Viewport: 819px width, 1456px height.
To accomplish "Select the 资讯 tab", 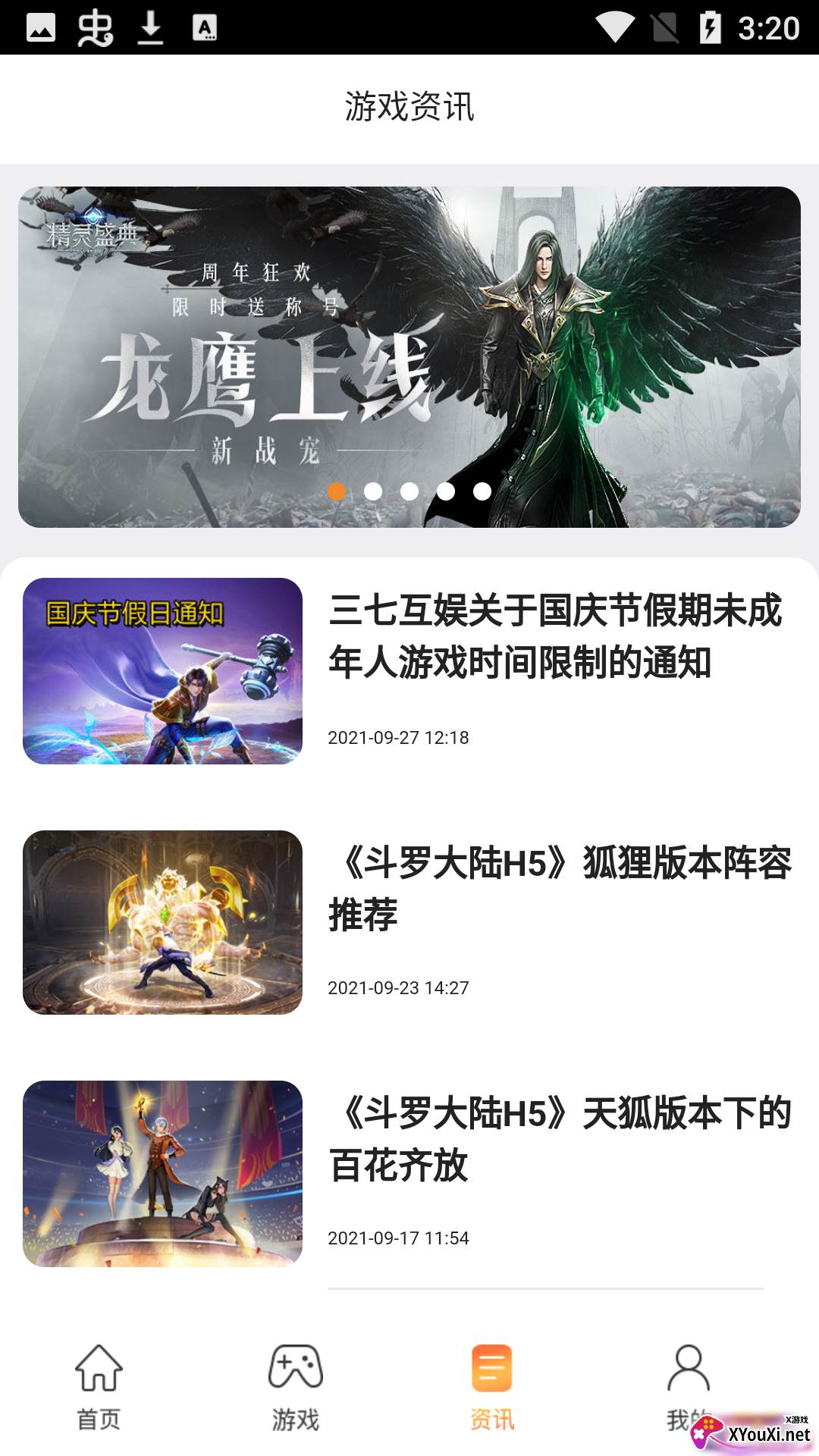I will click(492, 1388).
